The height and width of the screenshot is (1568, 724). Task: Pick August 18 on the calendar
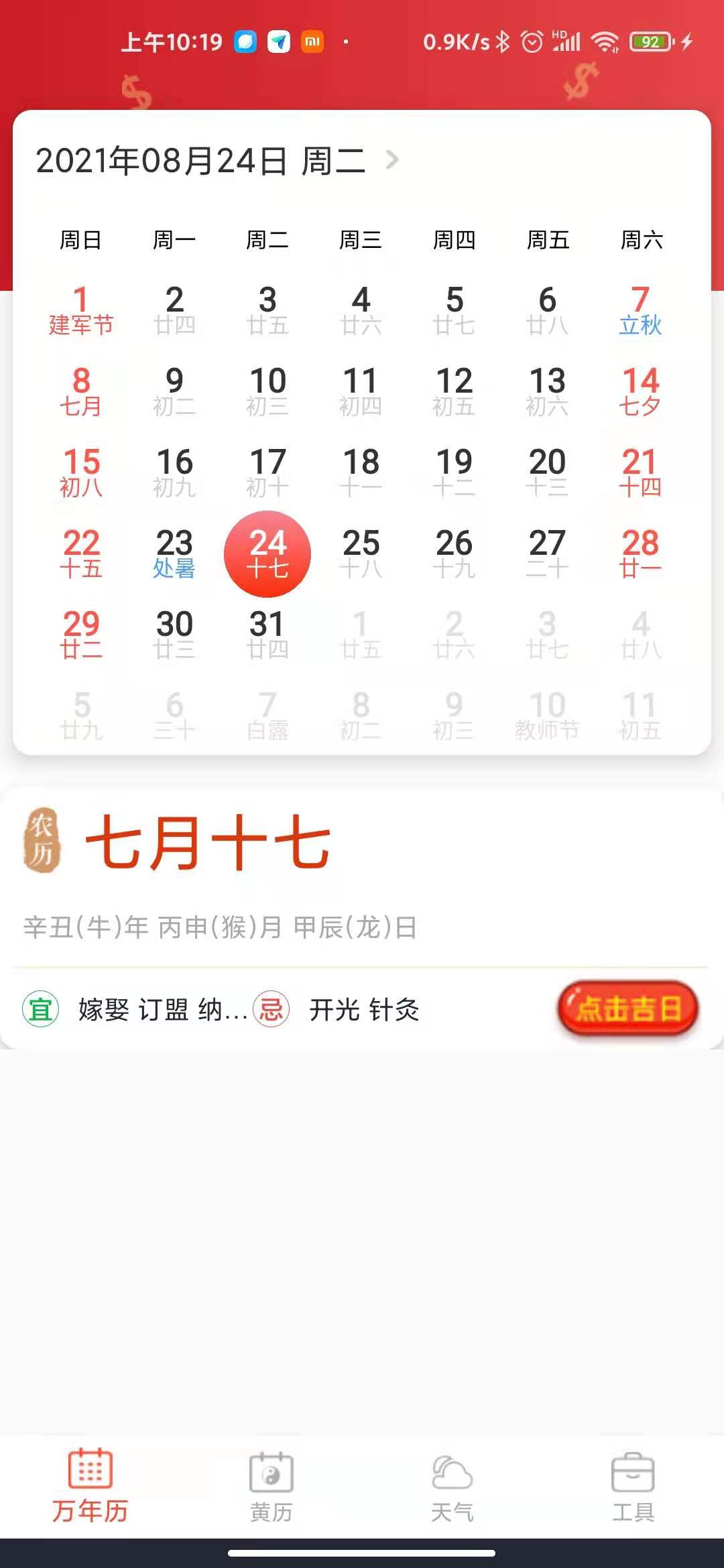click(361, 472)
